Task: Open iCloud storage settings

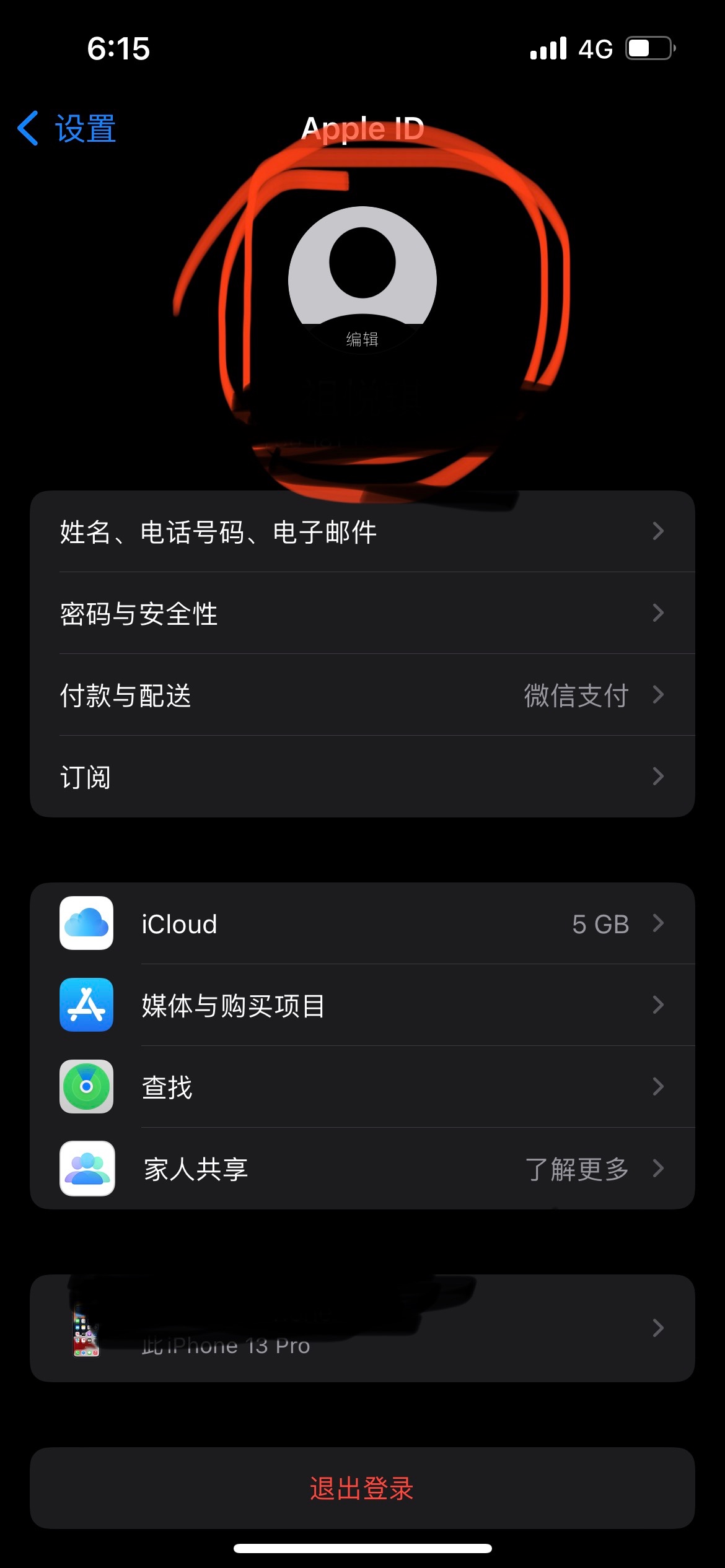Action: tap(362, 924)
